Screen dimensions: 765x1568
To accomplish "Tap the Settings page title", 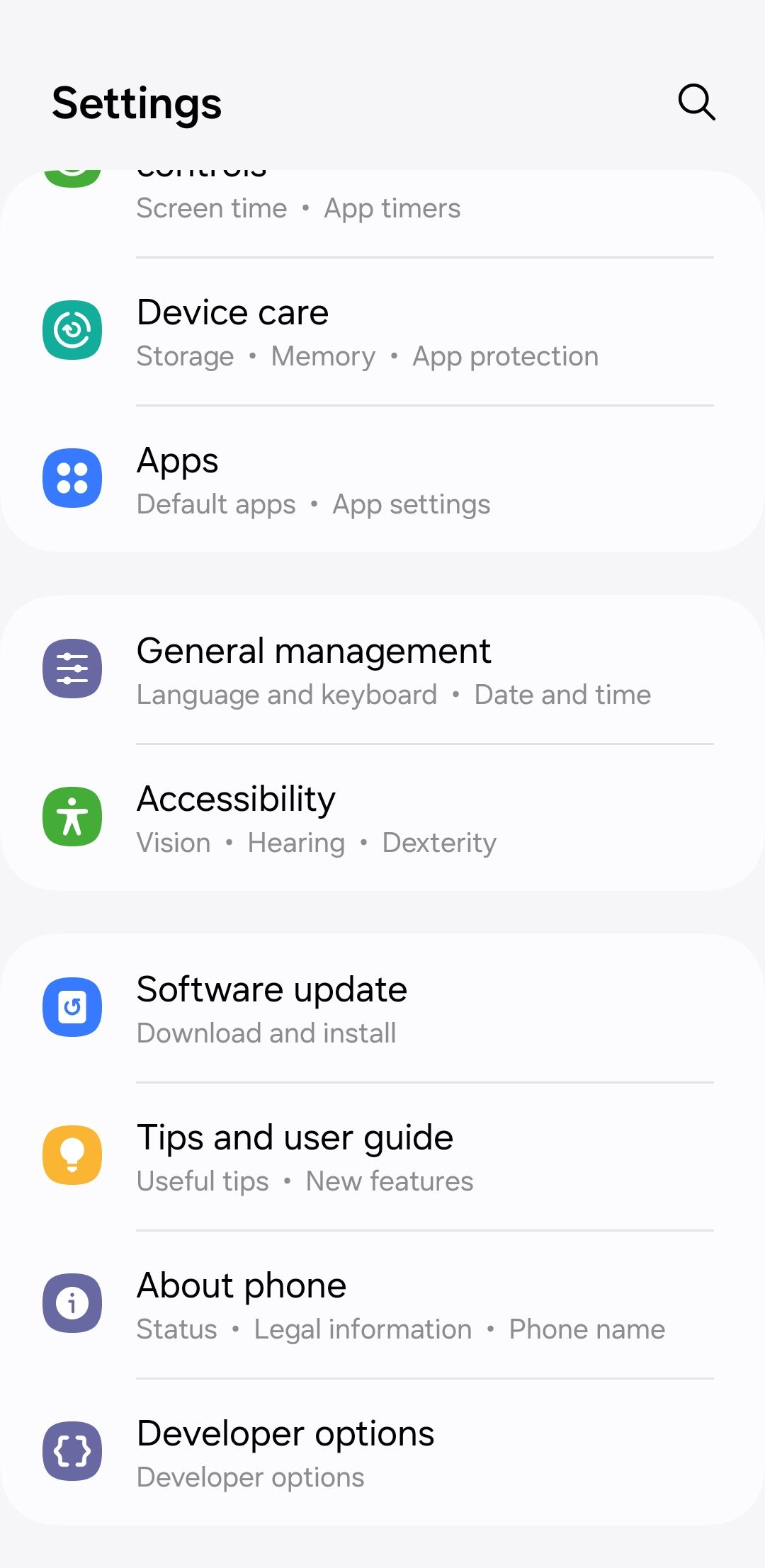I will pyautogui.click(x=135, y=103).
